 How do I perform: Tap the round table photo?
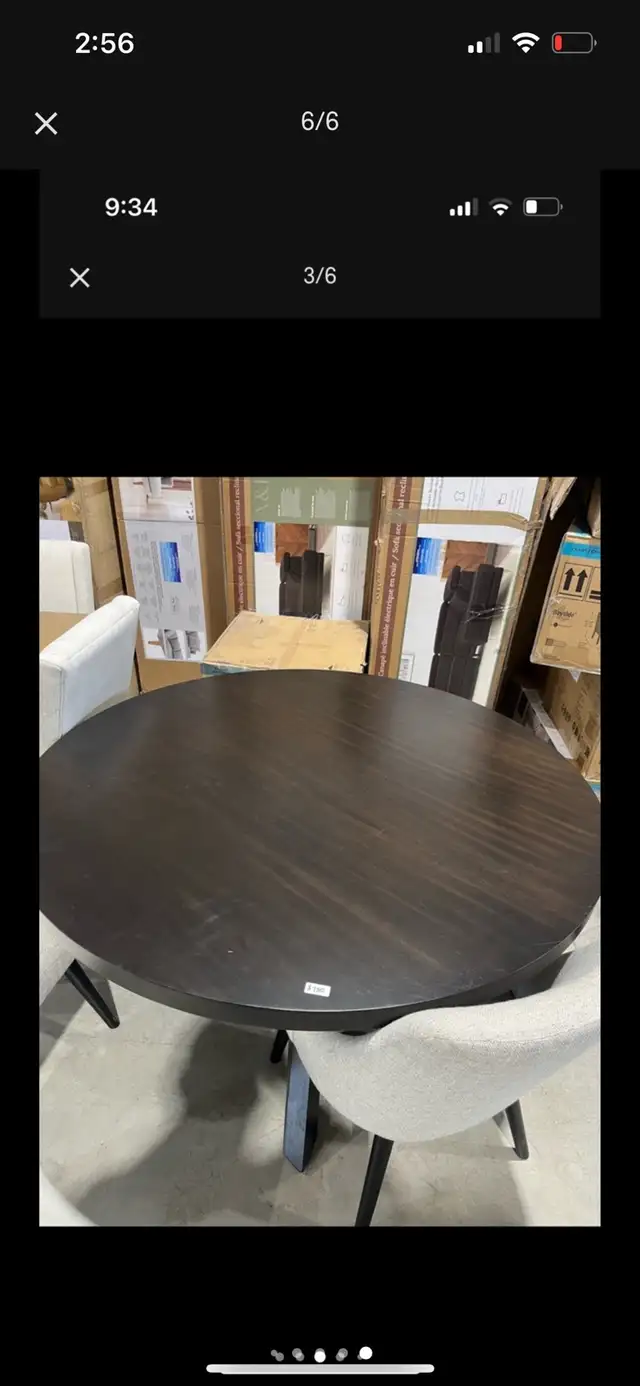tap(320, 851)
